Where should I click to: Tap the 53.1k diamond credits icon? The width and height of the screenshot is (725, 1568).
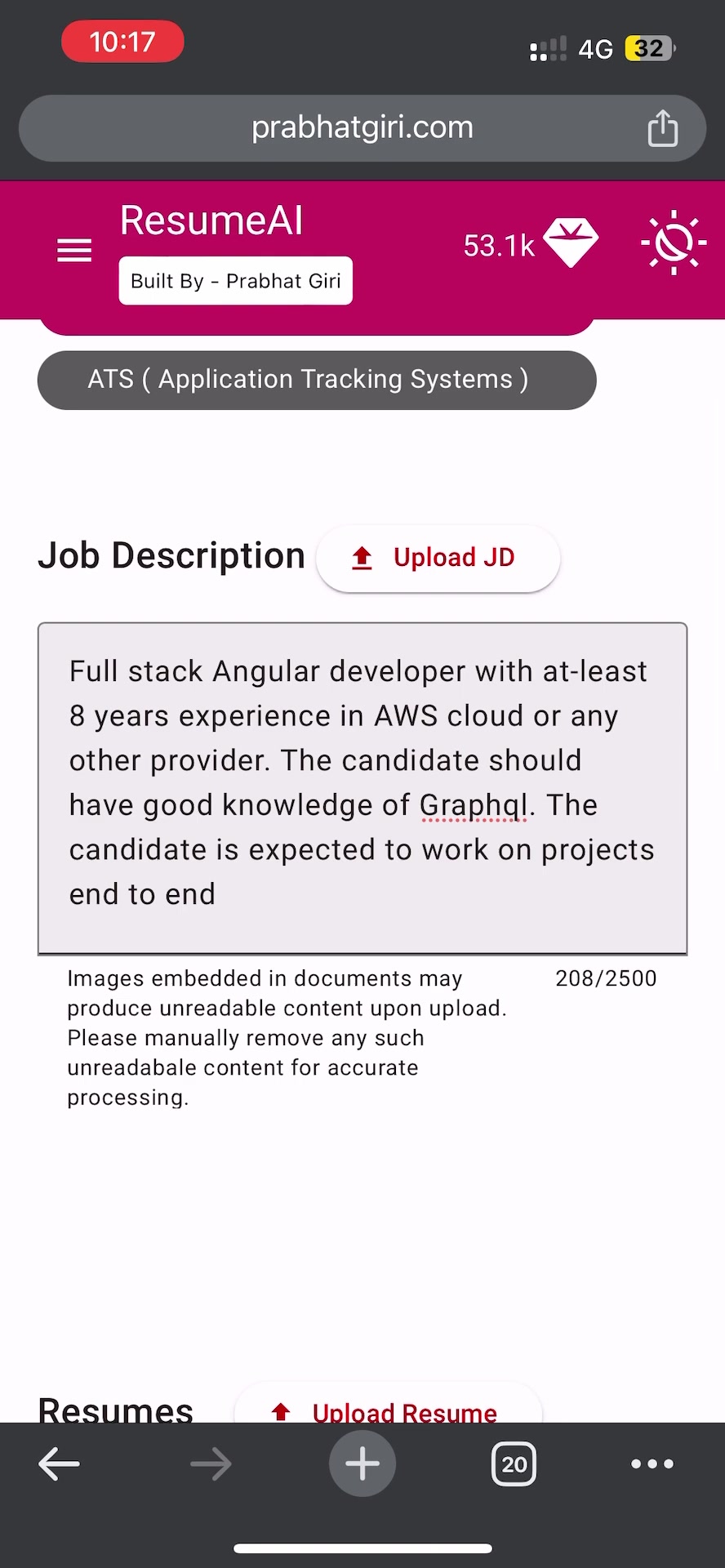click(x=571, y=243)
